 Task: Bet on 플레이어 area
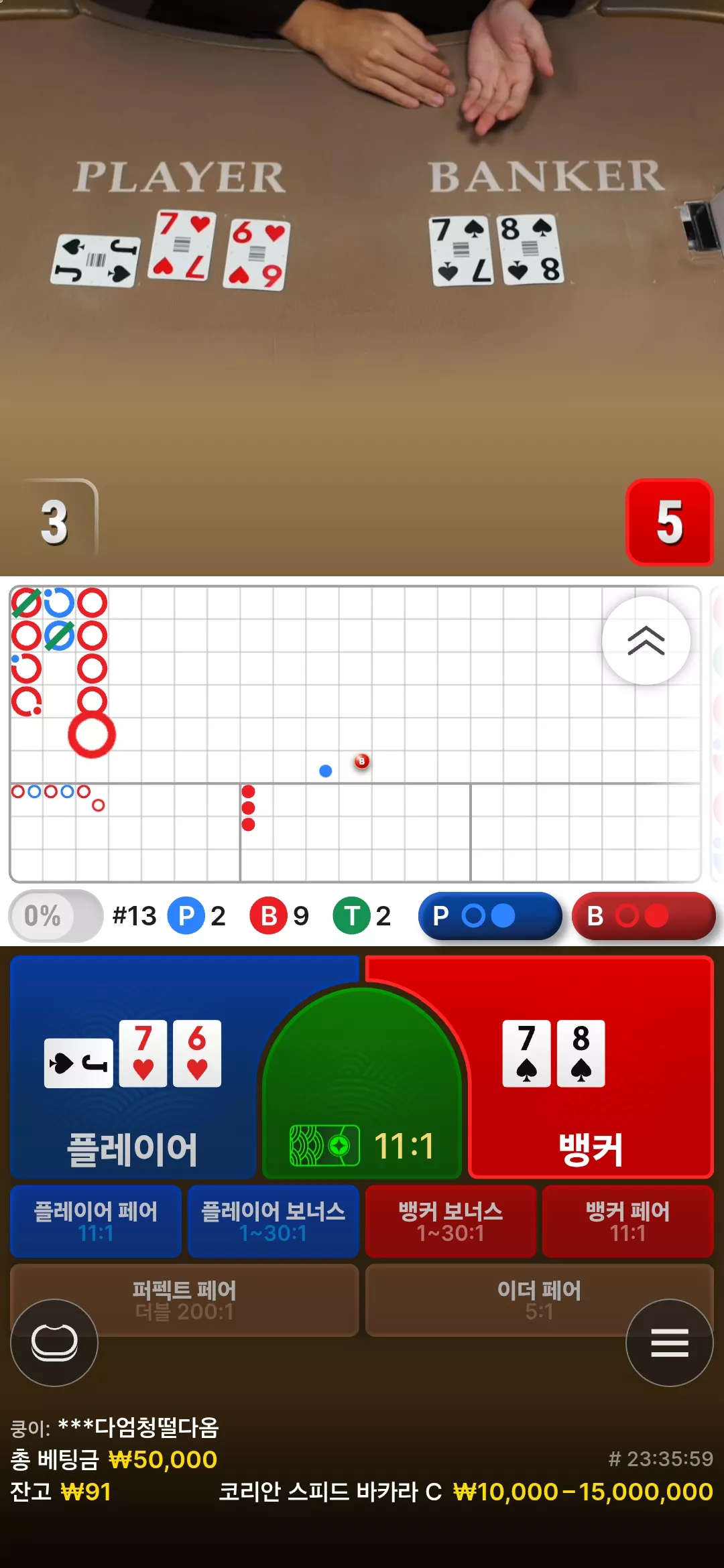(x=134, y=1067)
